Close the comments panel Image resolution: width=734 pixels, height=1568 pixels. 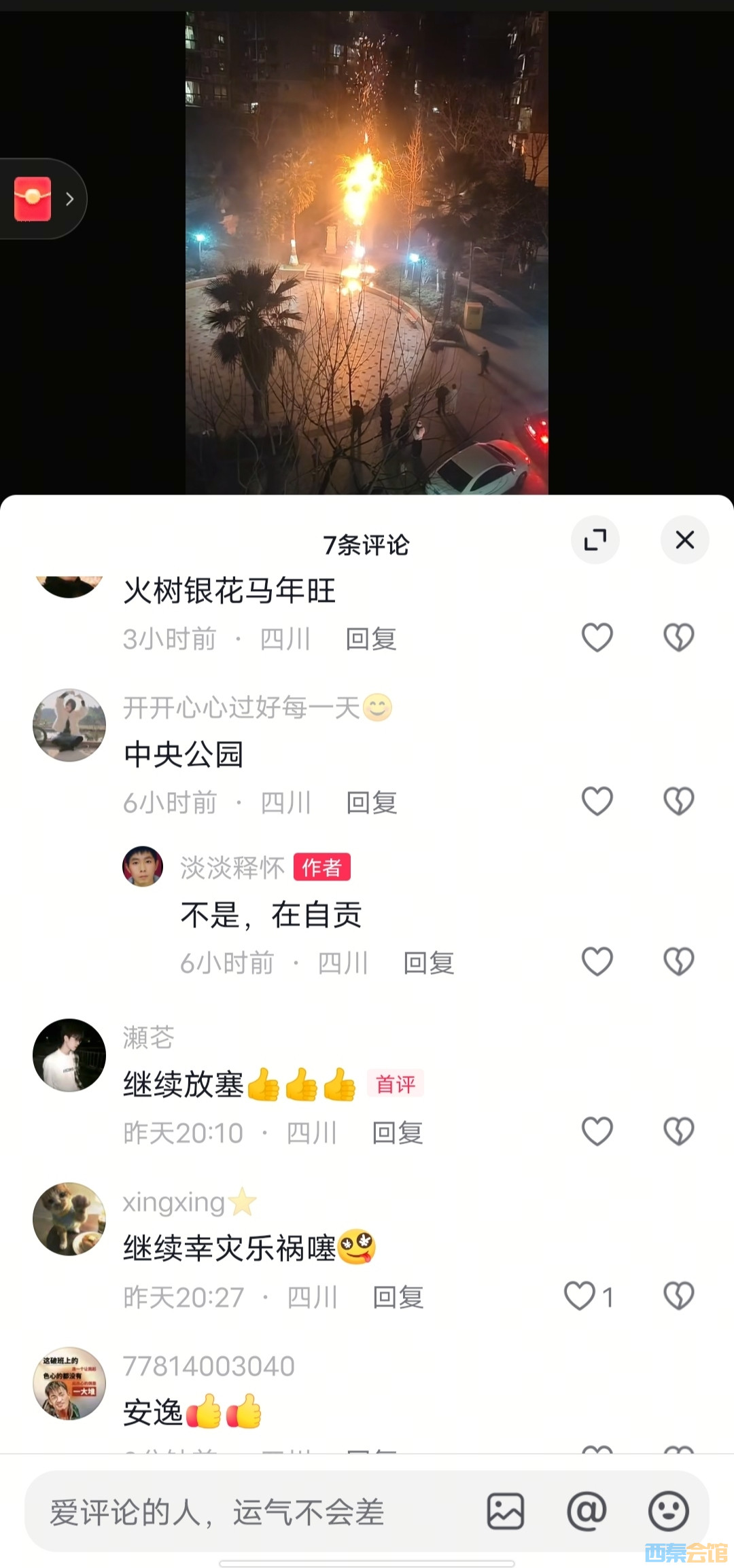[x=684, y=540]
